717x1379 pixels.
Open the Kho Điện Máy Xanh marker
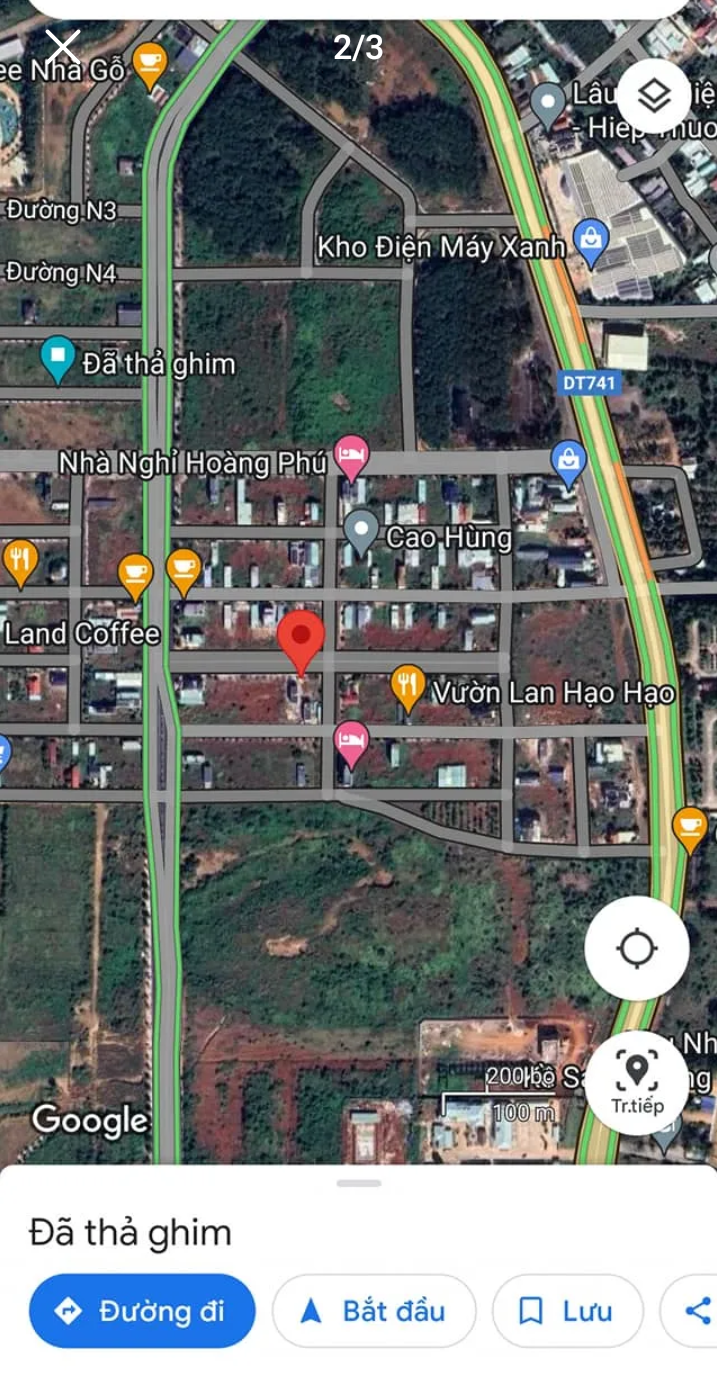point(592,243)
